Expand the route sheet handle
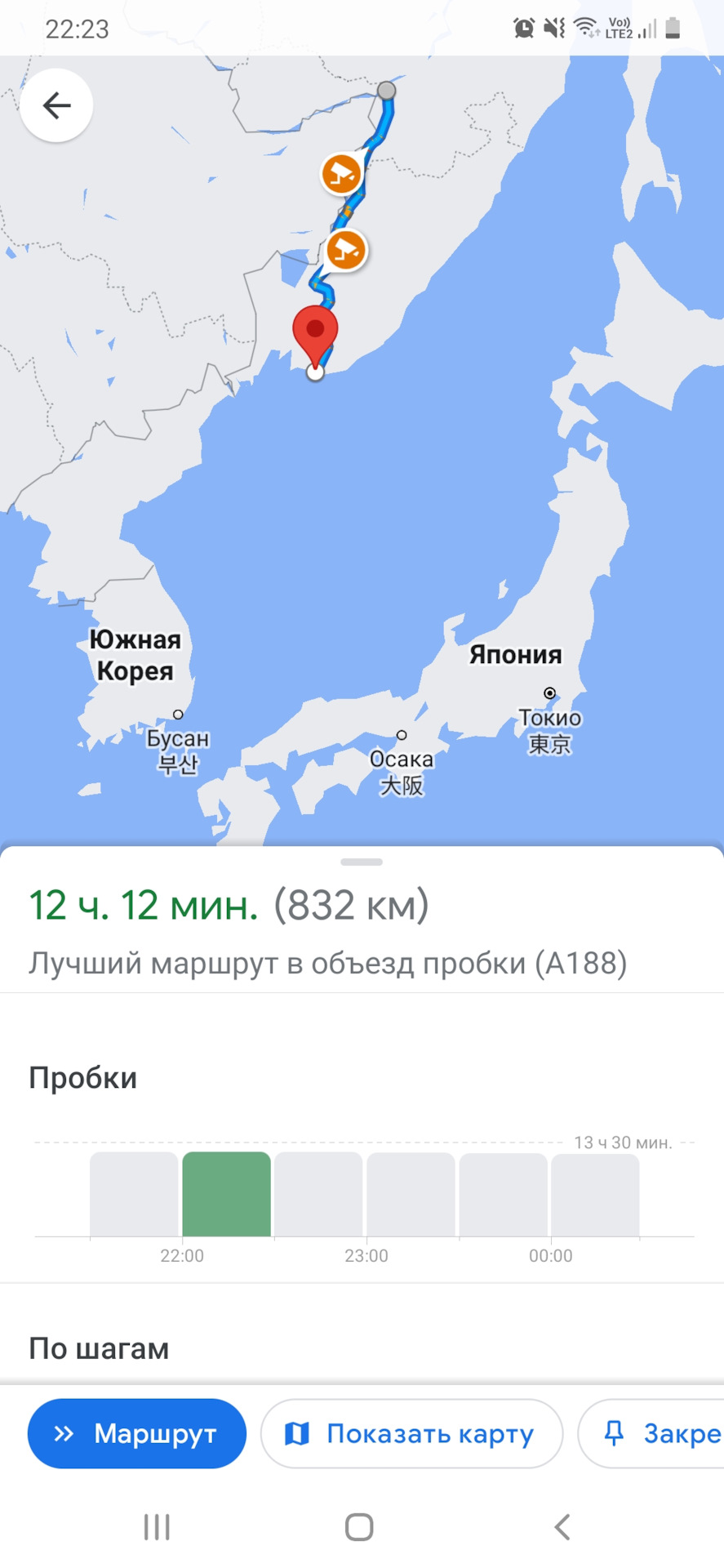 (x=362, y=862)
